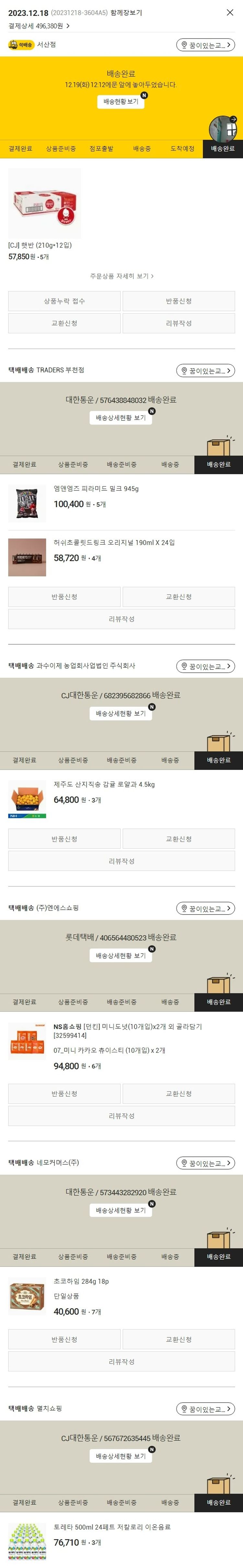
Task: View 배송상세현황 for 과수이제 농업회사법인 parcel
Action: click(x=121, y=713)
